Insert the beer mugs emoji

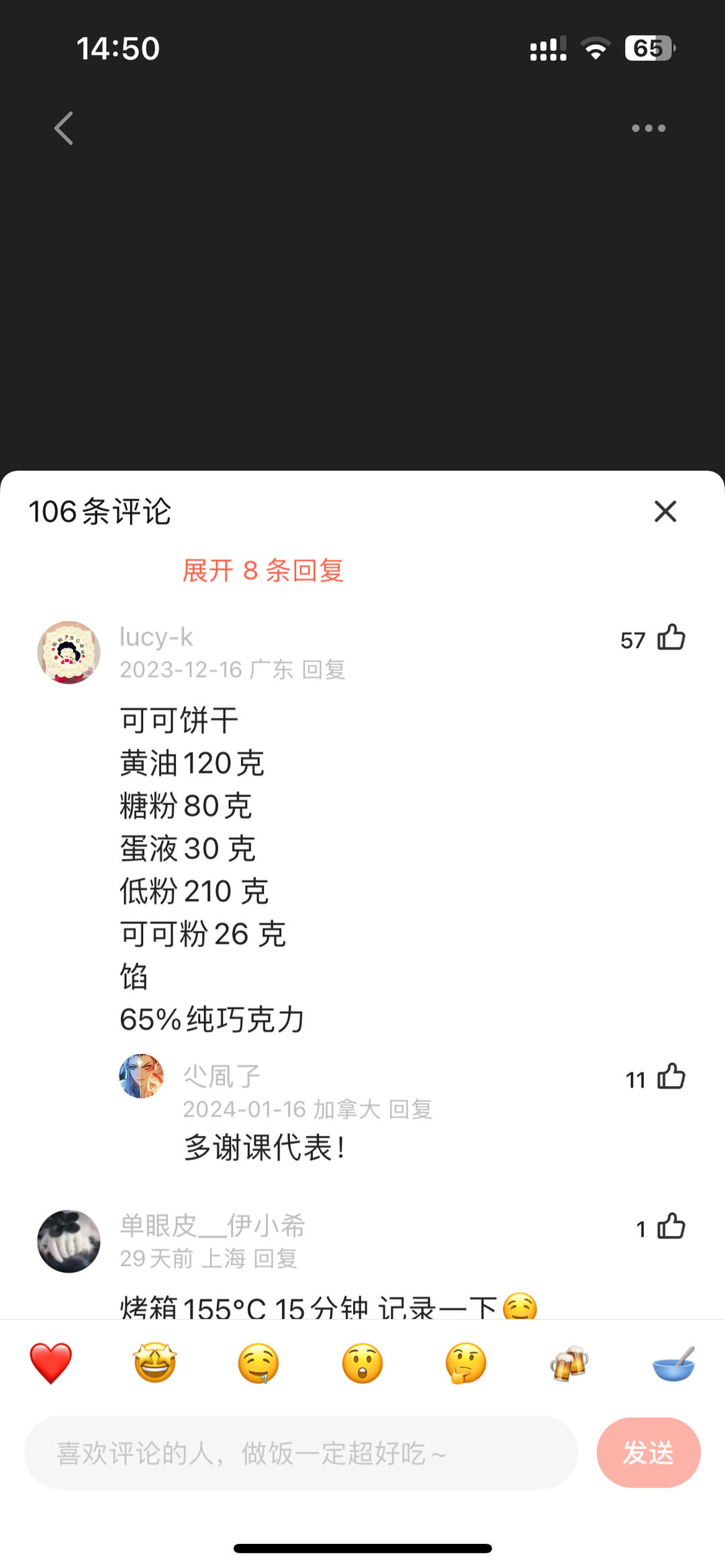click(569, 1363)
